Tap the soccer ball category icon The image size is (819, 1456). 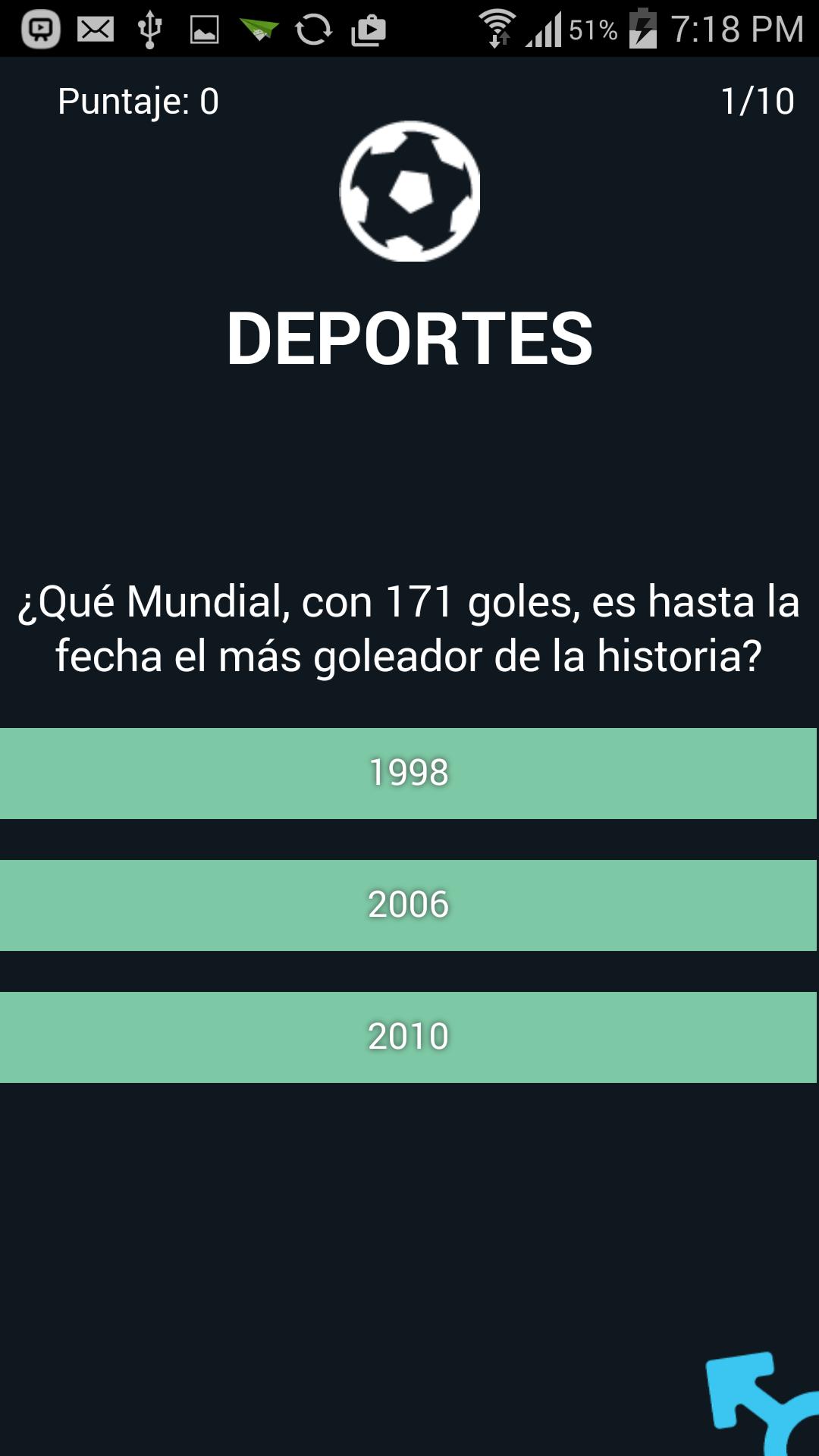coord(409,192)
